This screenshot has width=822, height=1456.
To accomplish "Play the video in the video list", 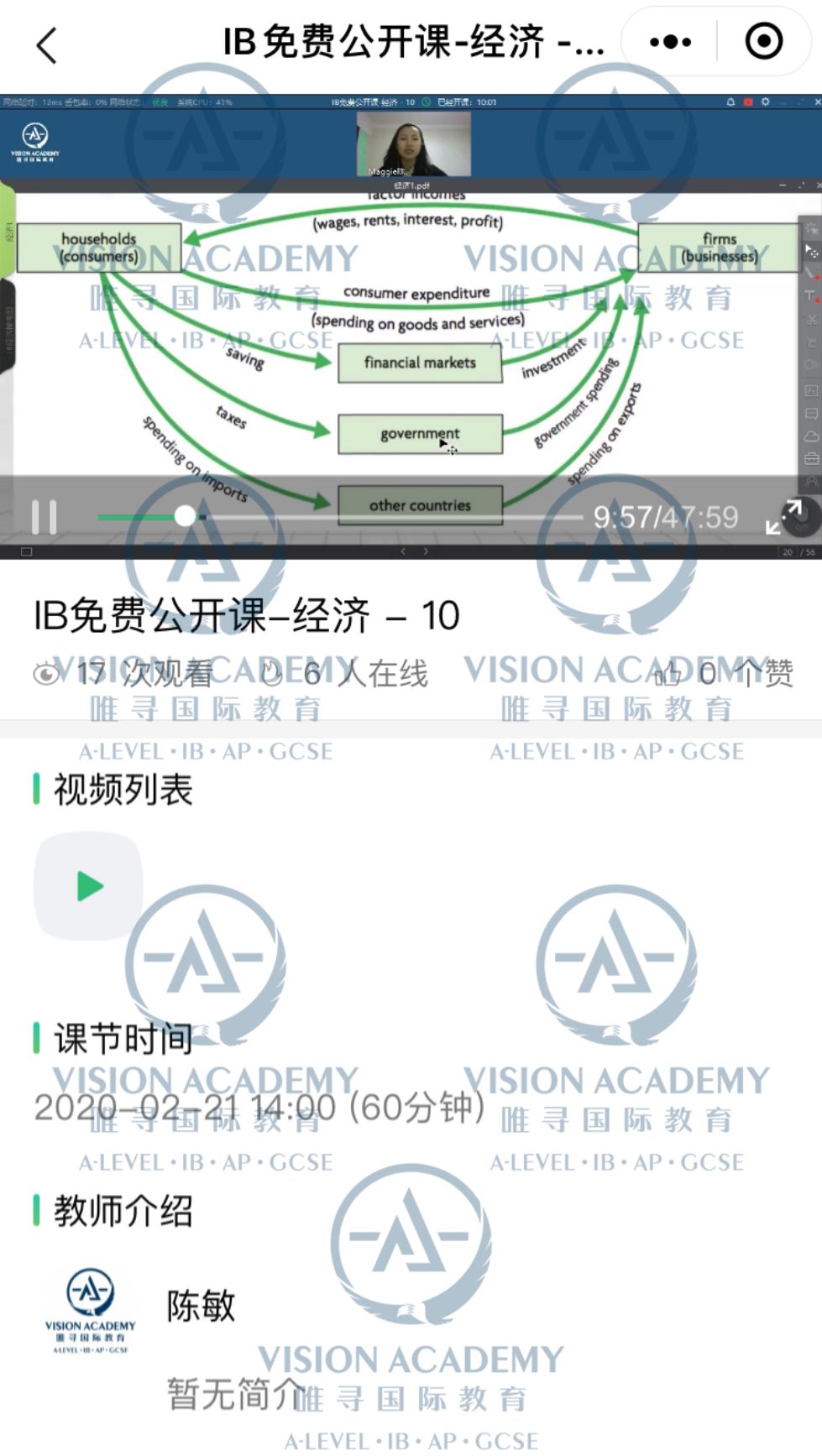I will coord(88,886).
